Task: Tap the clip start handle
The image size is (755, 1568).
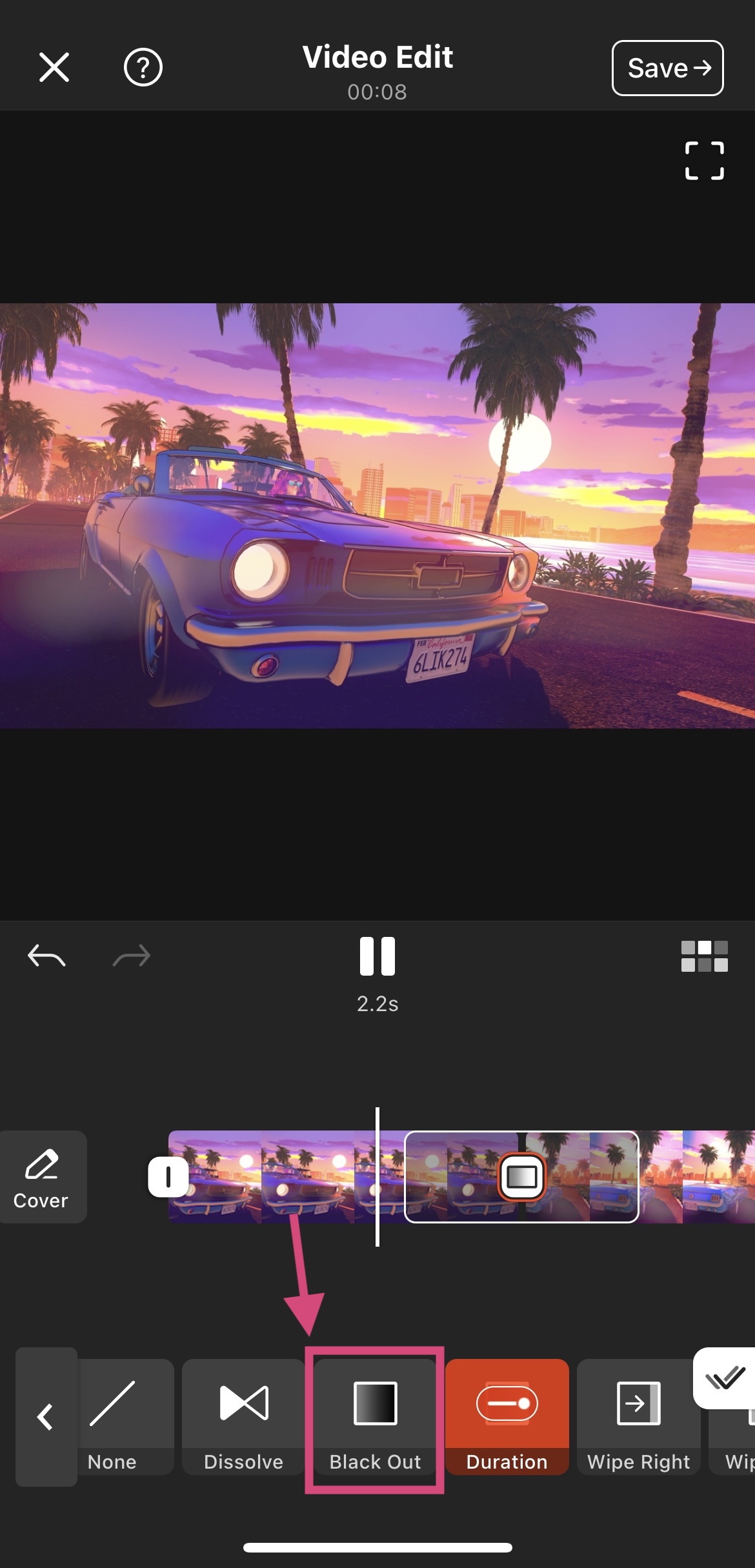Action: click(168, 1176)
